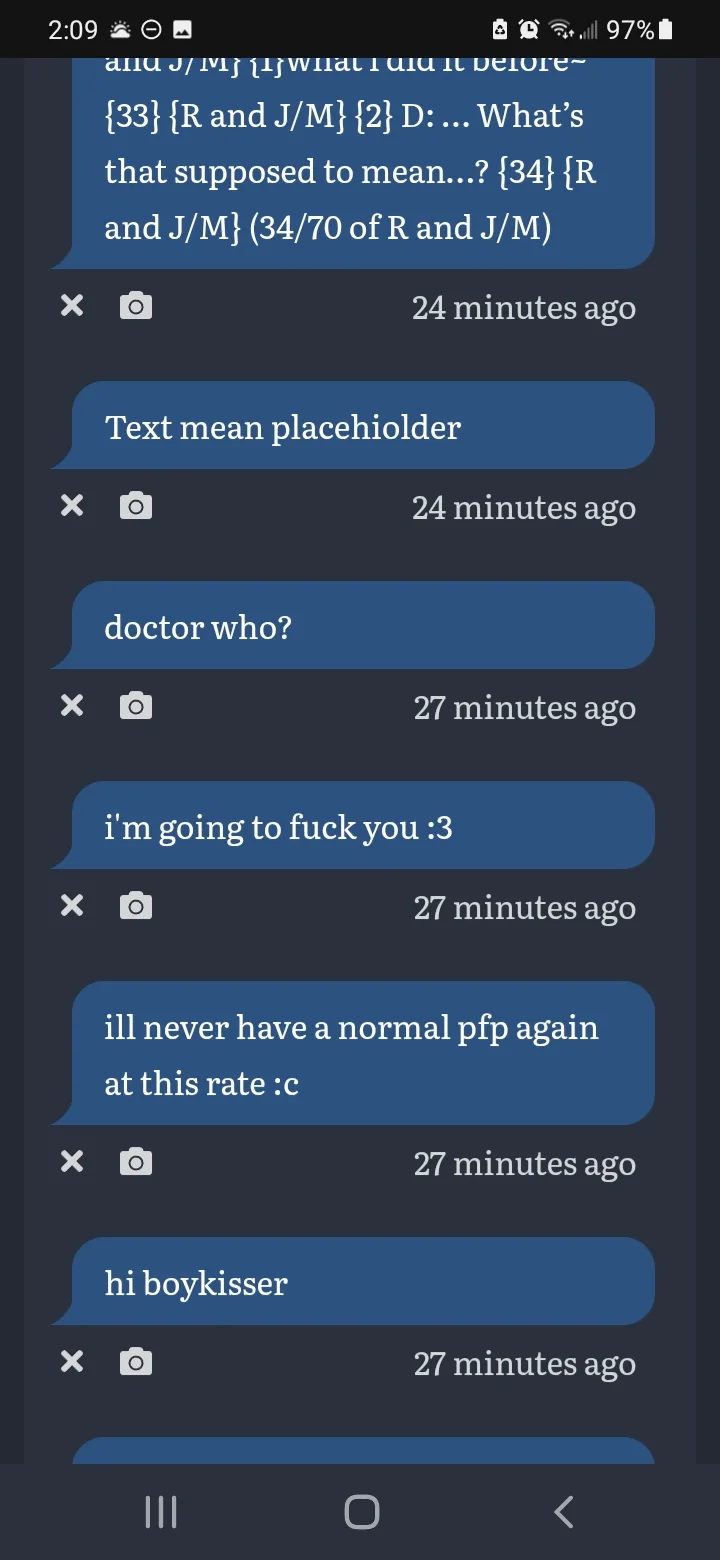Remove the 'hi boykisser' message
Screen dimensions: 720x1560
72,1362
